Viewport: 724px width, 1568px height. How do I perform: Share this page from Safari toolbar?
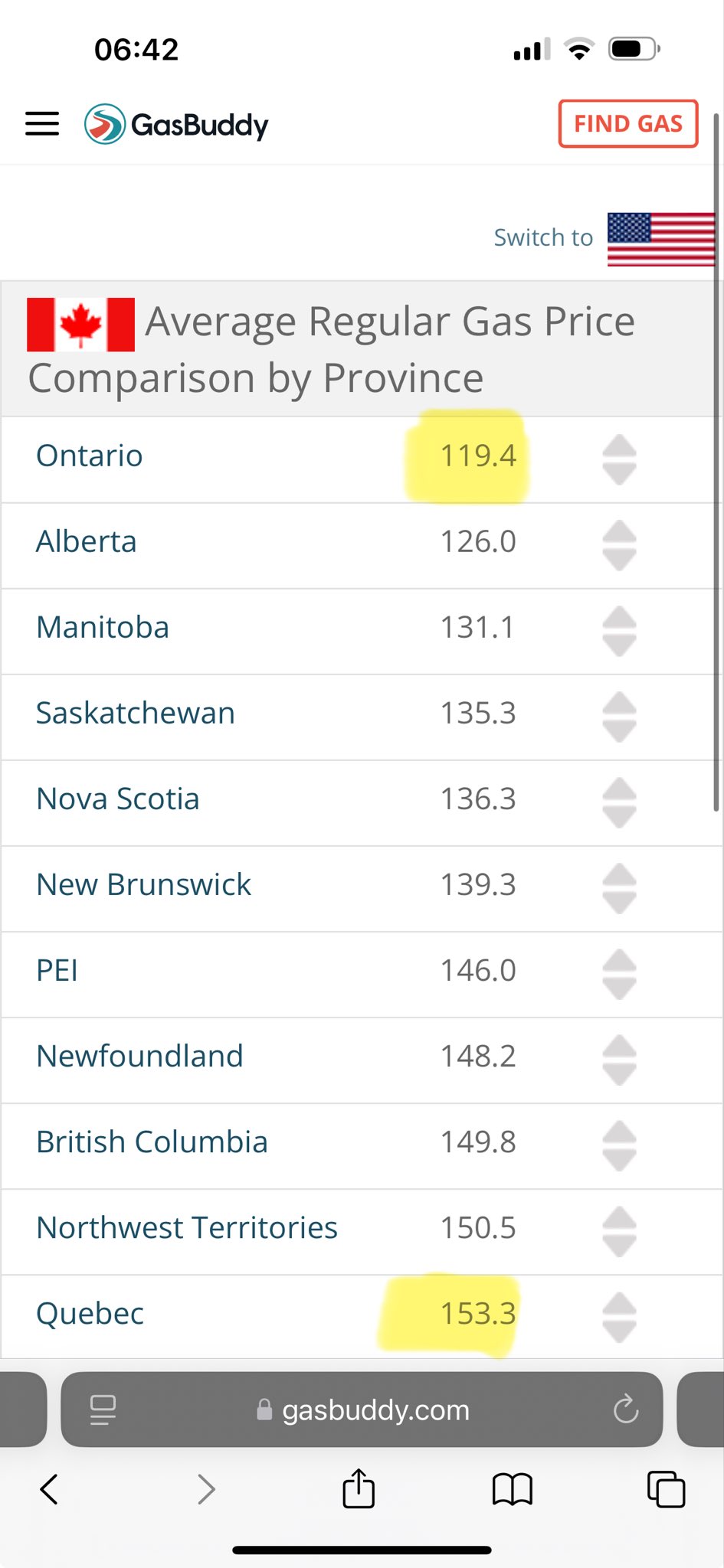point(359,1488)
